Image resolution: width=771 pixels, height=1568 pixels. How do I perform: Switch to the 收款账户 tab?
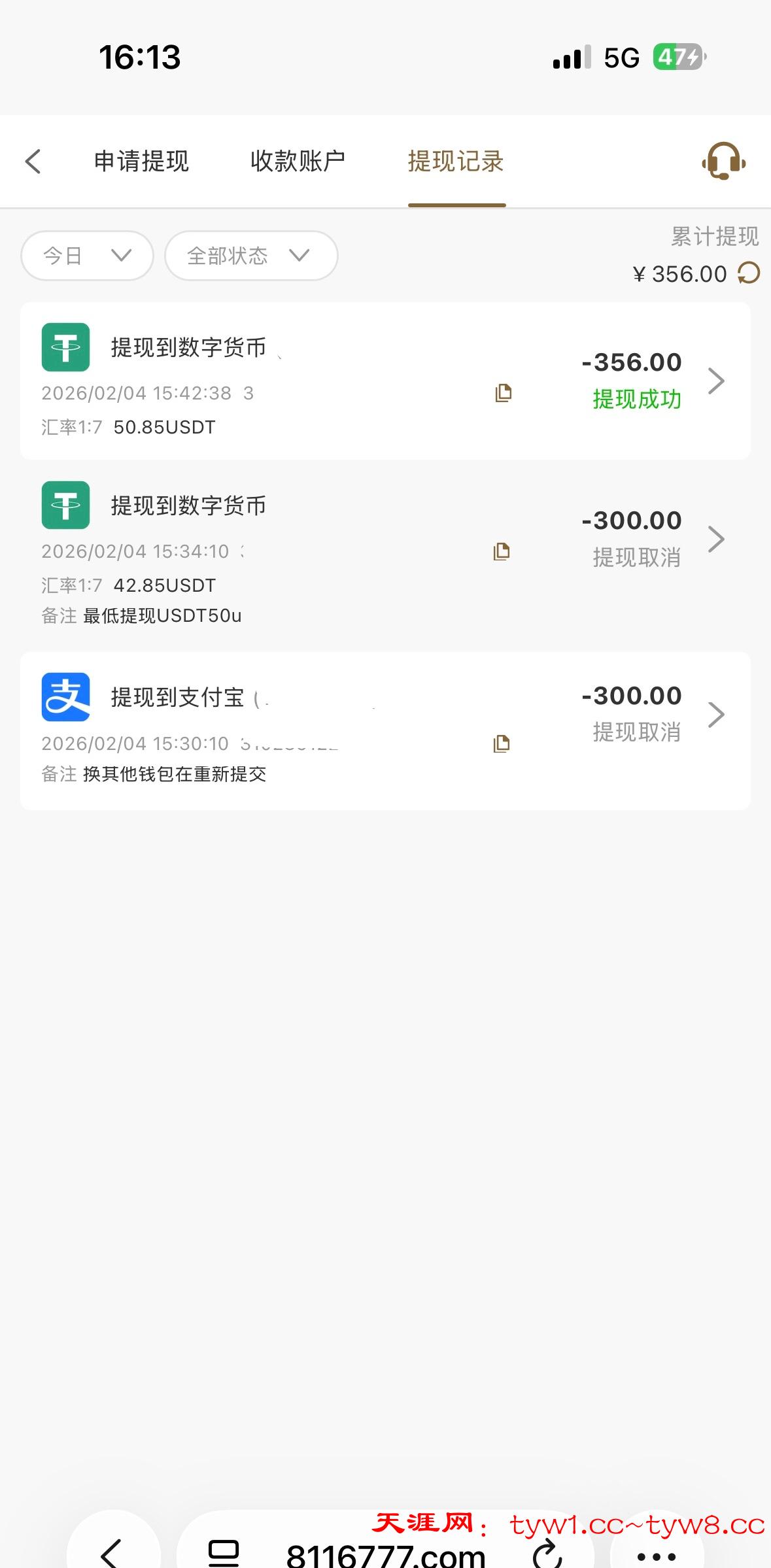point(298,162)
